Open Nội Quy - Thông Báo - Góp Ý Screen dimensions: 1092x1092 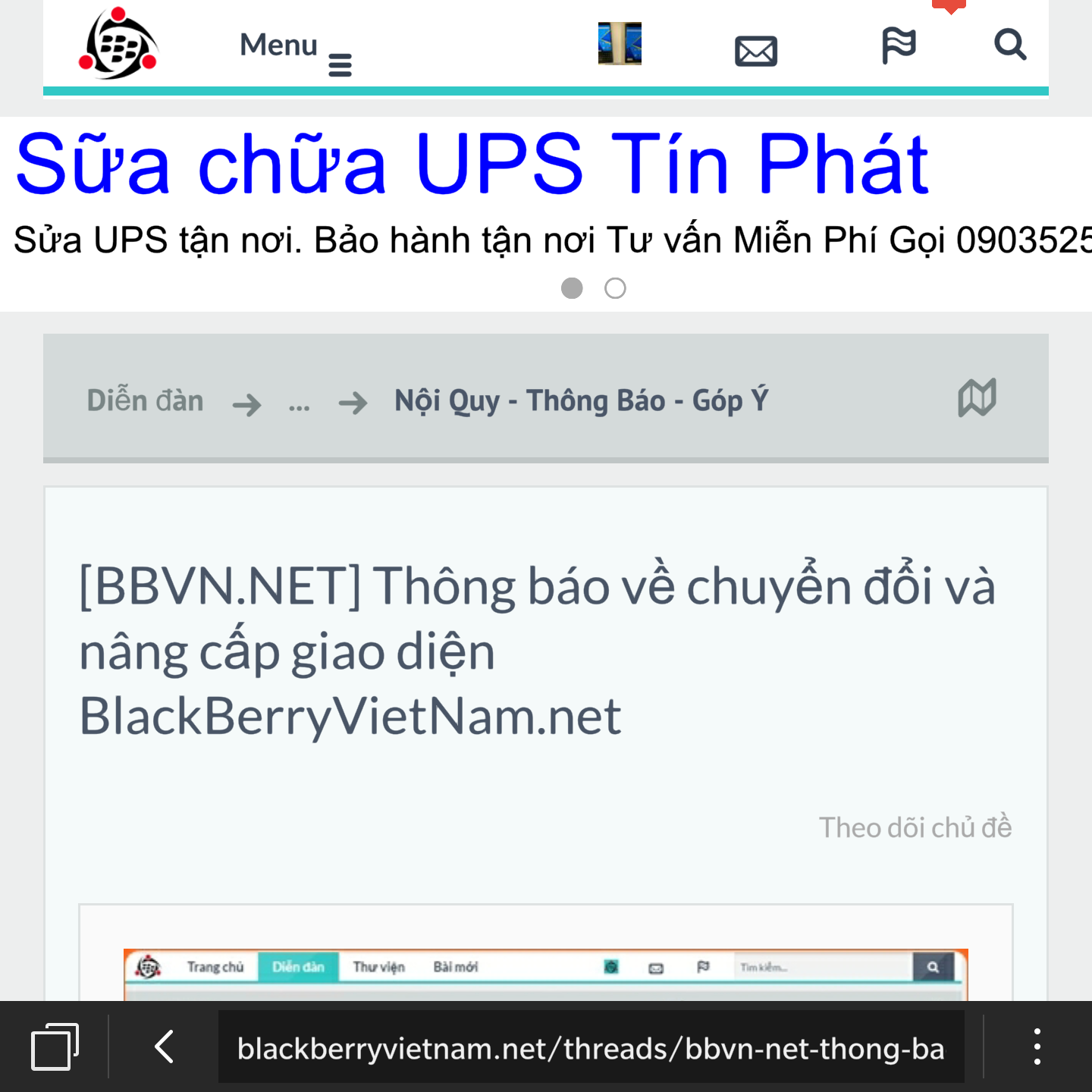[581, 400]
